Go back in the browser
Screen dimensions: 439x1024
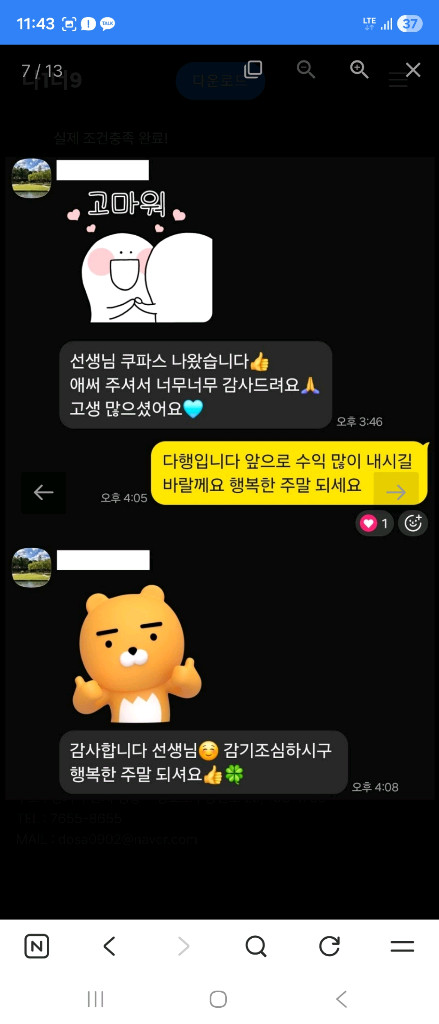pyautogui.click(x=110, y=946)
